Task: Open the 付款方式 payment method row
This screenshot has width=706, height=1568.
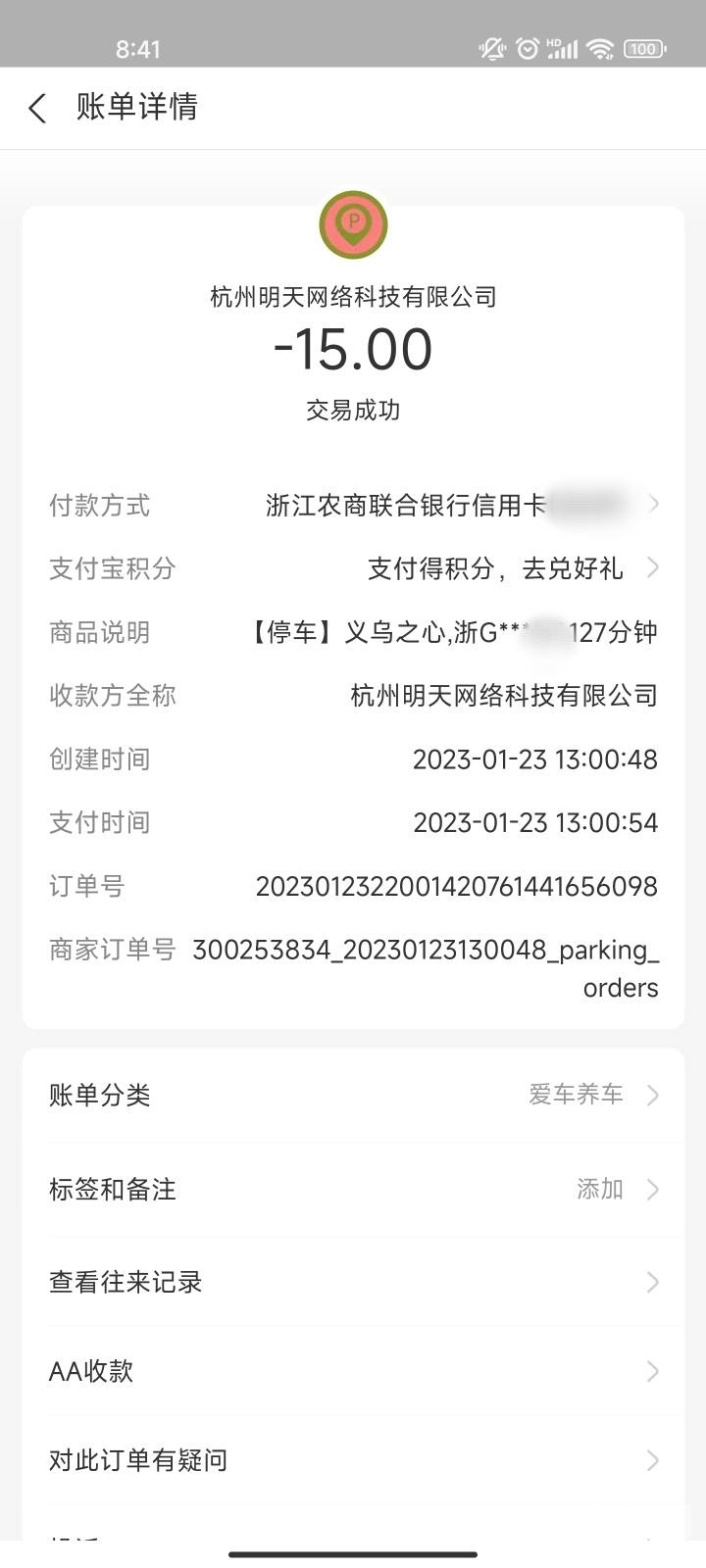Action: click(x=353, y=506)
